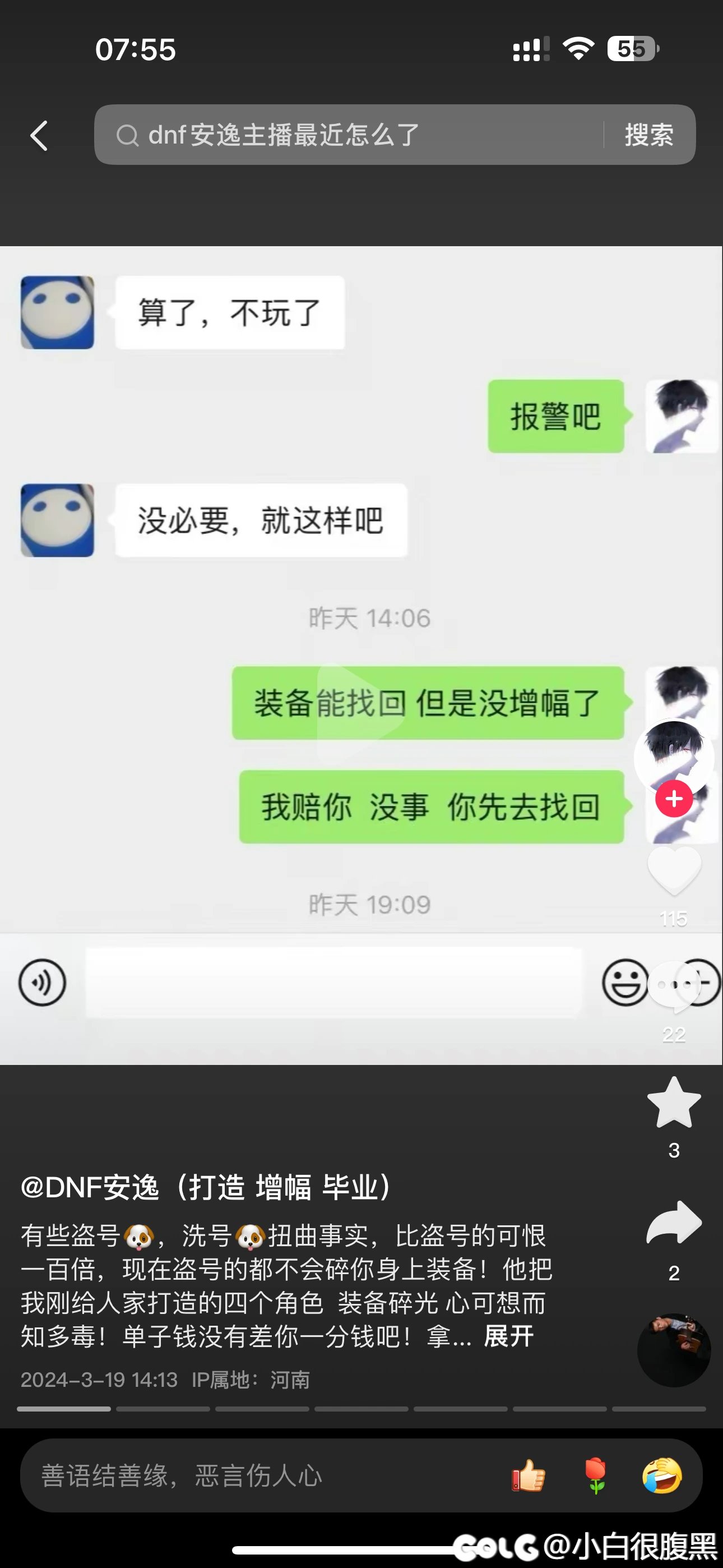The image size is (723, 1568).
Task: Send the laughing-crying emoji reaction
Action: click(x=662, y=1475)
